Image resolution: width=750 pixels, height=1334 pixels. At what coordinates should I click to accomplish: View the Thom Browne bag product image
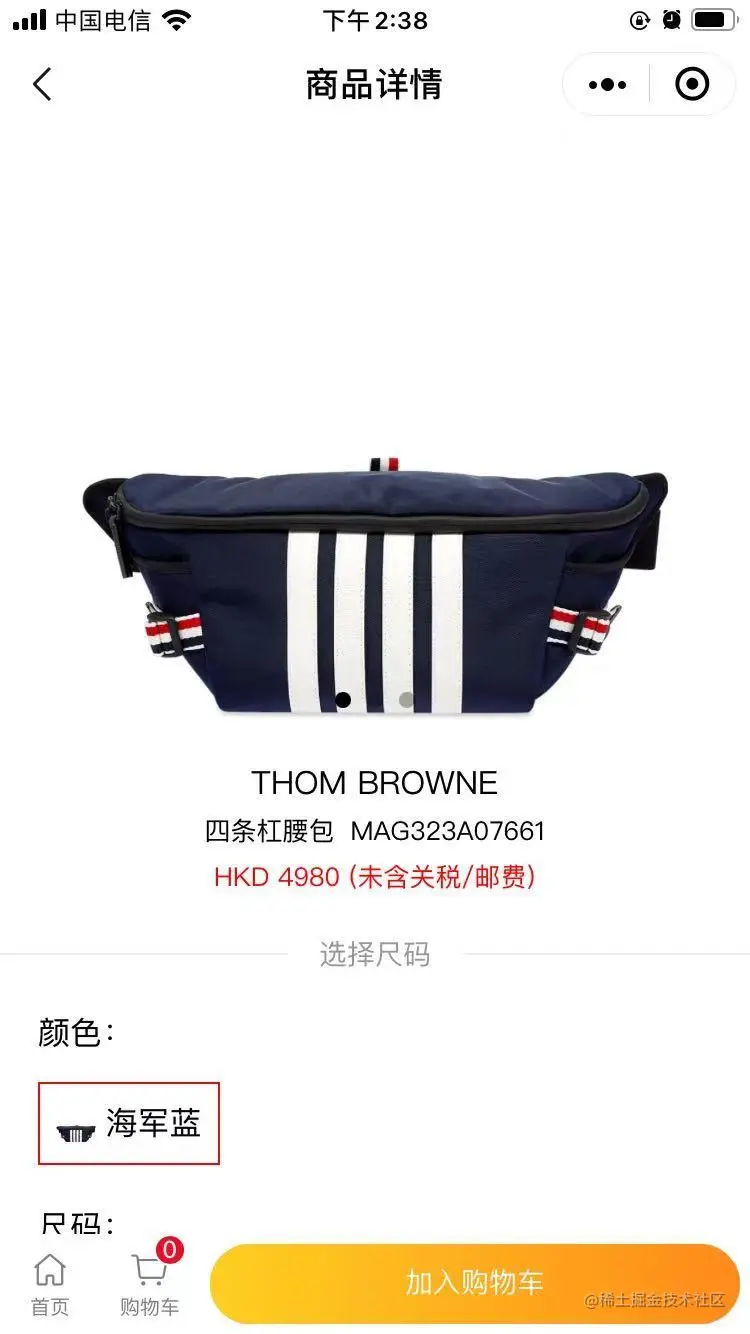(374, 590)
